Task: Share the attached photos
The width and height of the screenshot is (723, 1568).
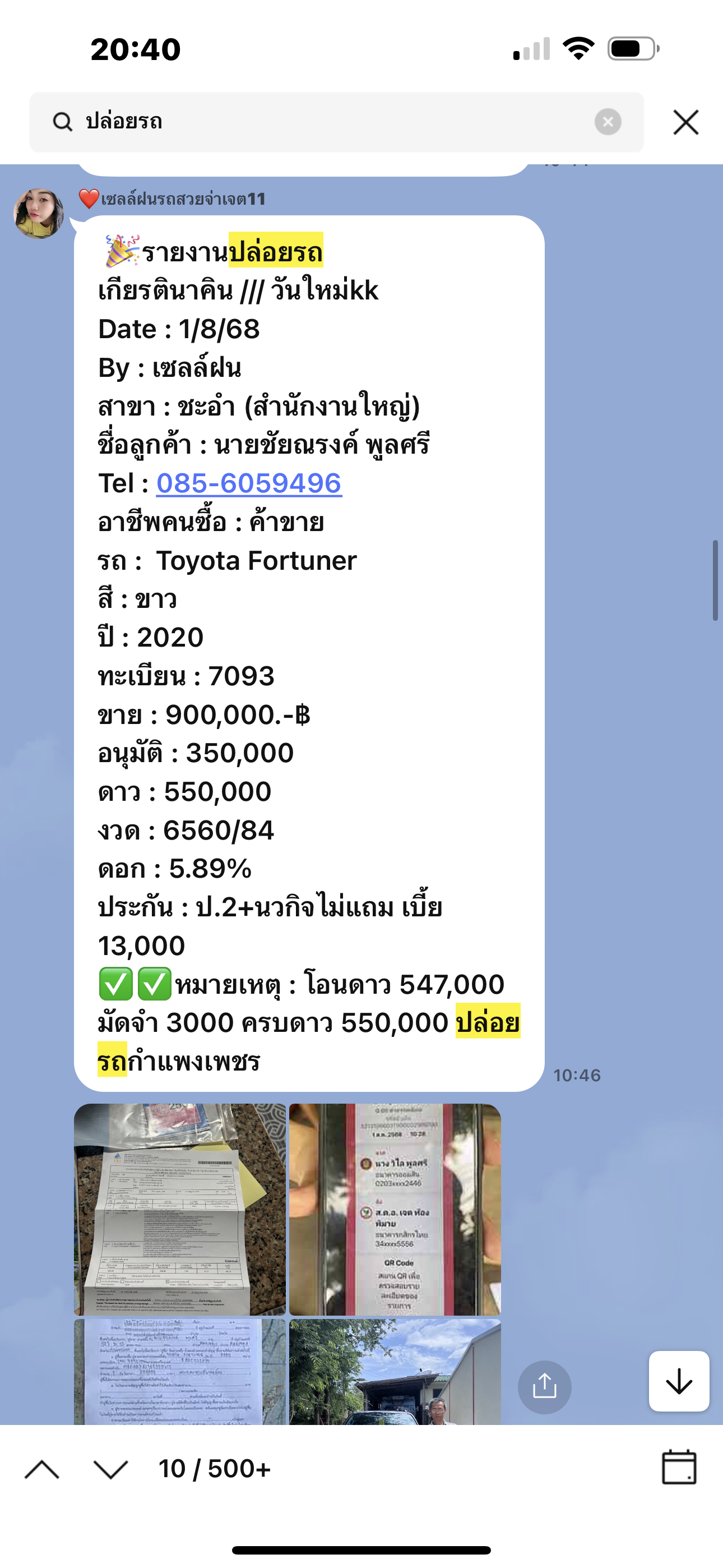Action: [x=544, y=1387]
